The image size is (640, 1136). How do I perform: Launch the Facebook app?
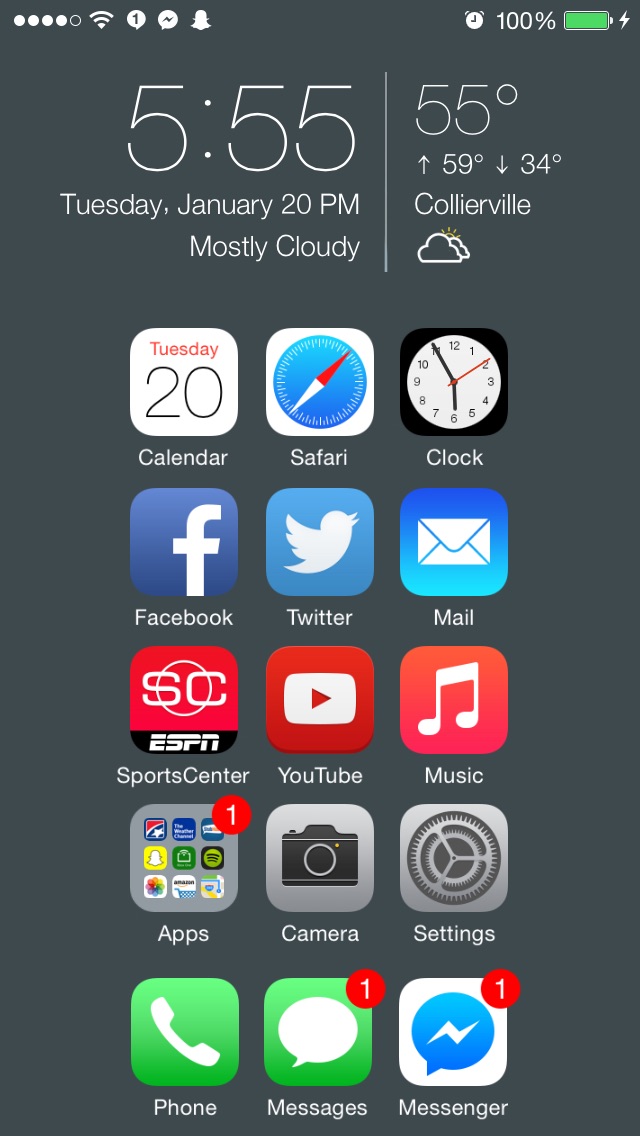click(183, 541)
